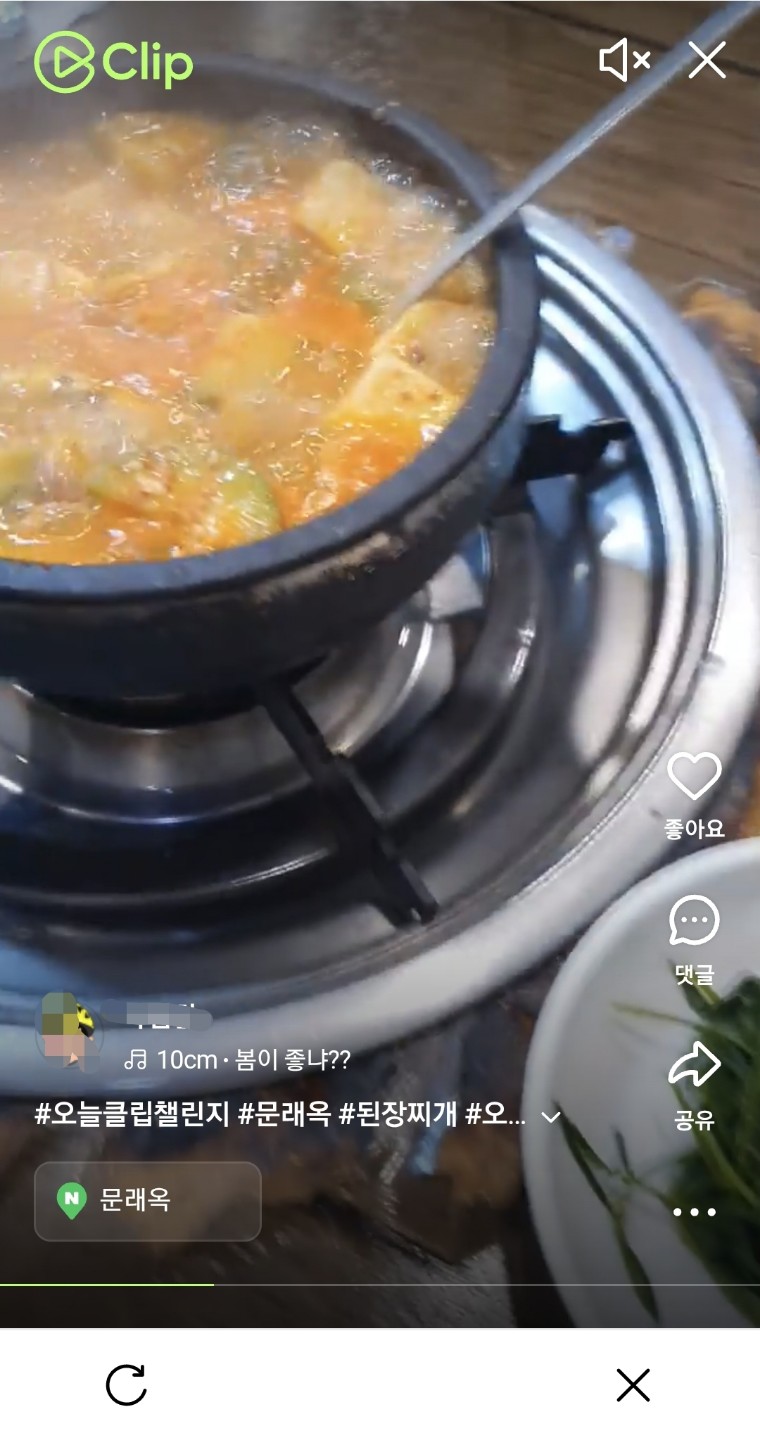Seek within the clip on the progress bar

tap(380, 1284)
